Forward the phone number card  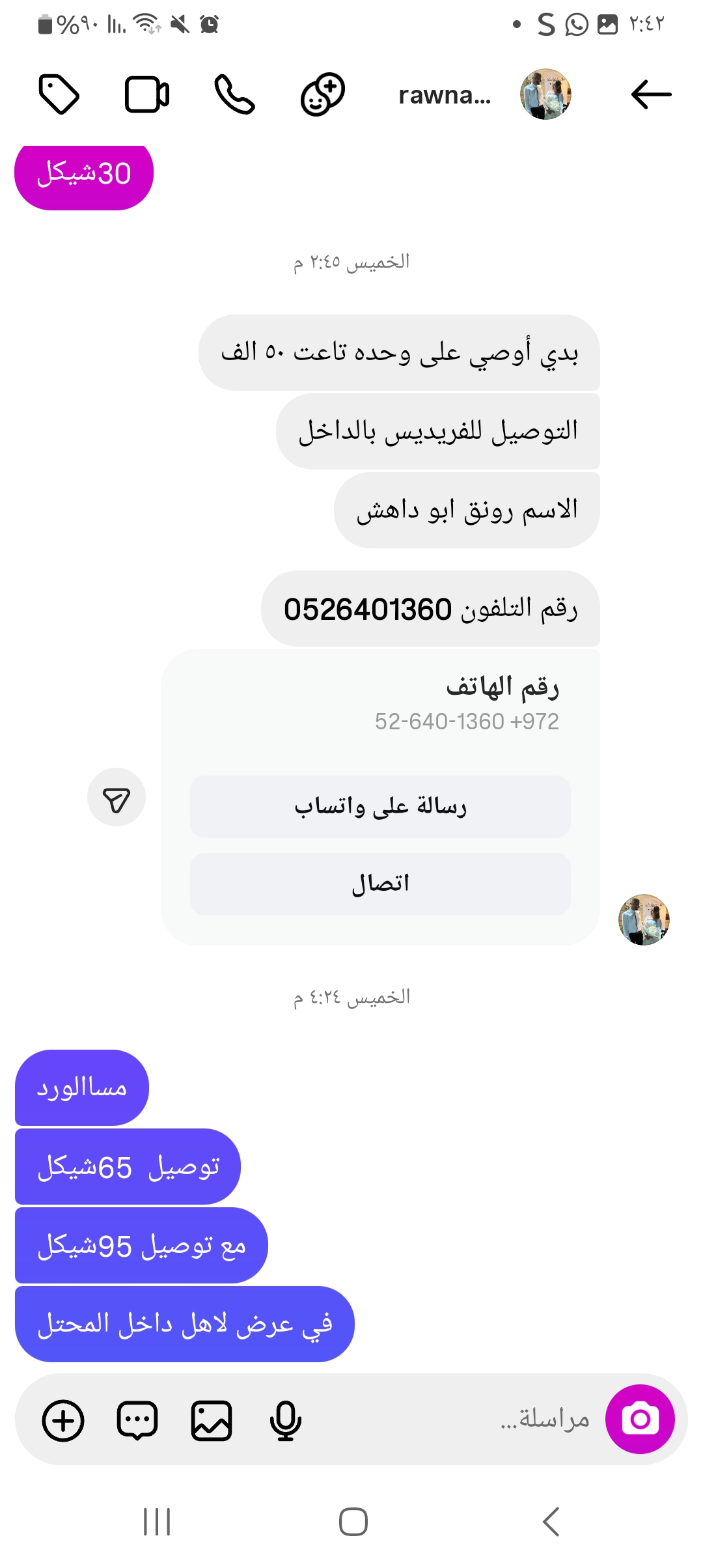click(117, 798)
